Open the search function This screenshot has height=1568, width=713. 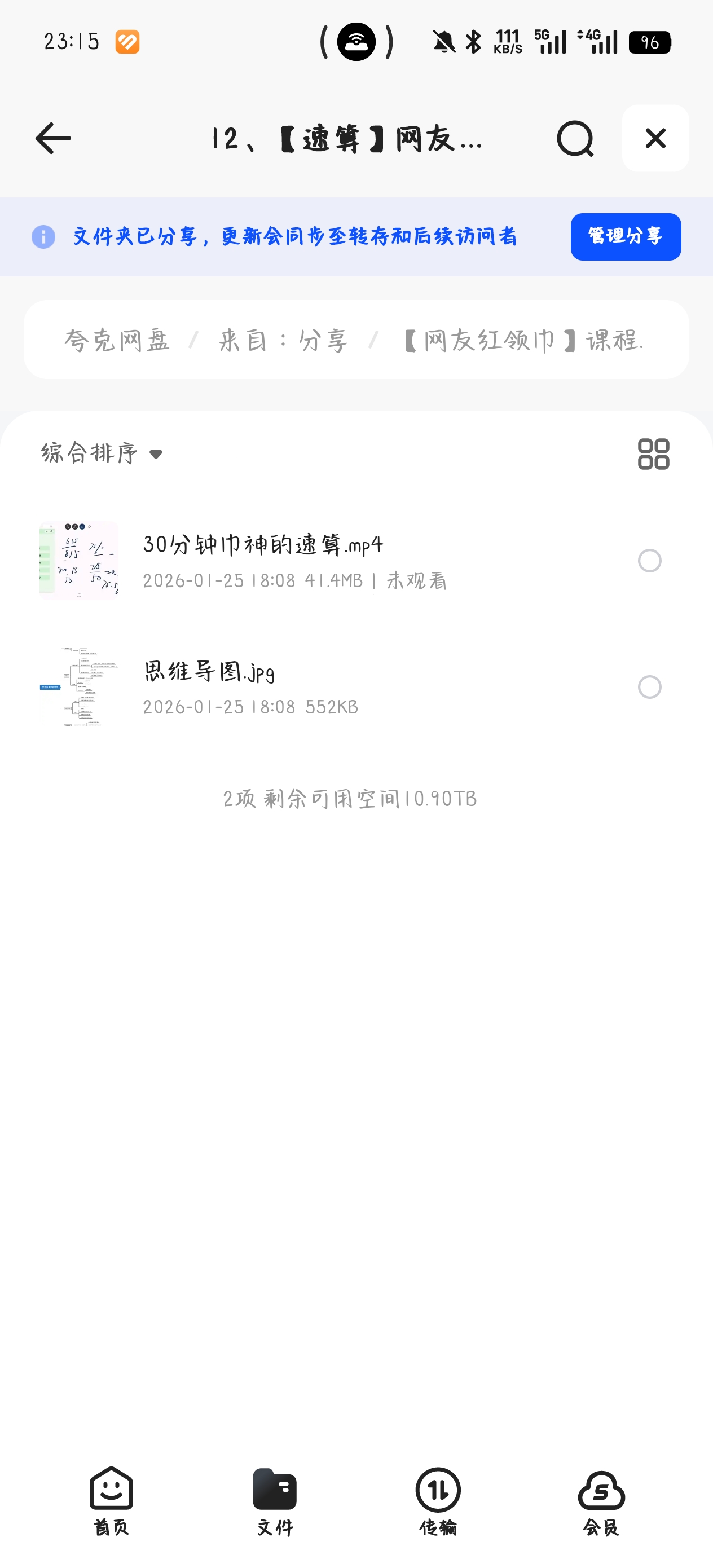coord(575,139)
